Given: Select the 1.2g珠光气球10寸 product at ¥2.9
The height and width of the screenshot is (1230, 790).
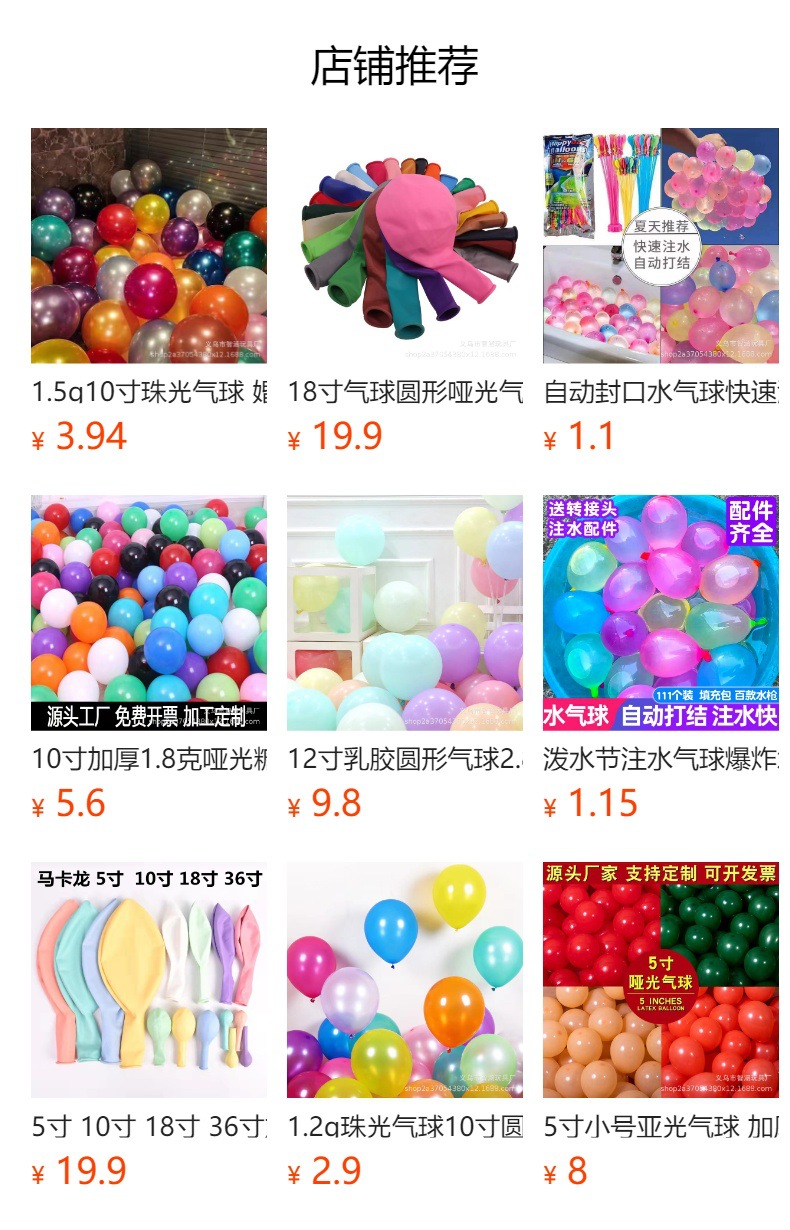Looking at the screenshot, I should pos(405,980).
